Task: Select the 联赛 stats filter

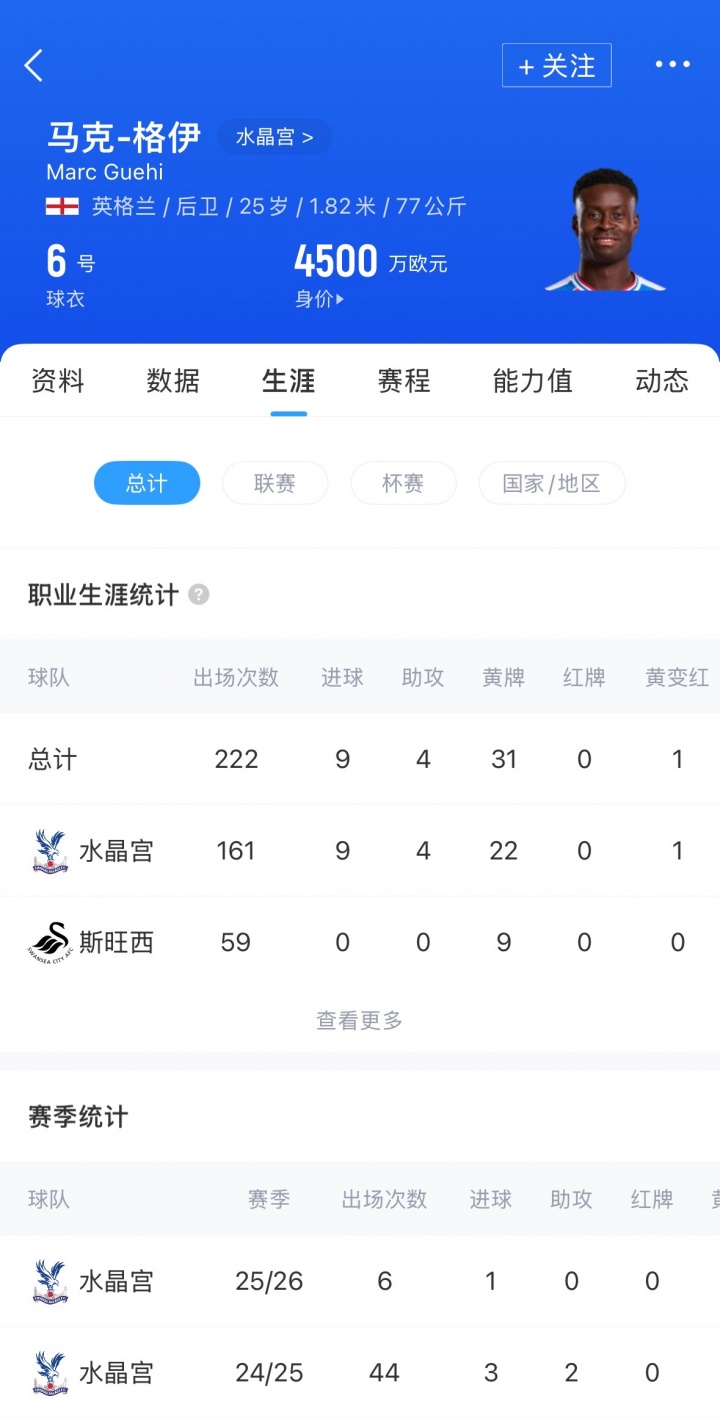Action: (275, 483)
